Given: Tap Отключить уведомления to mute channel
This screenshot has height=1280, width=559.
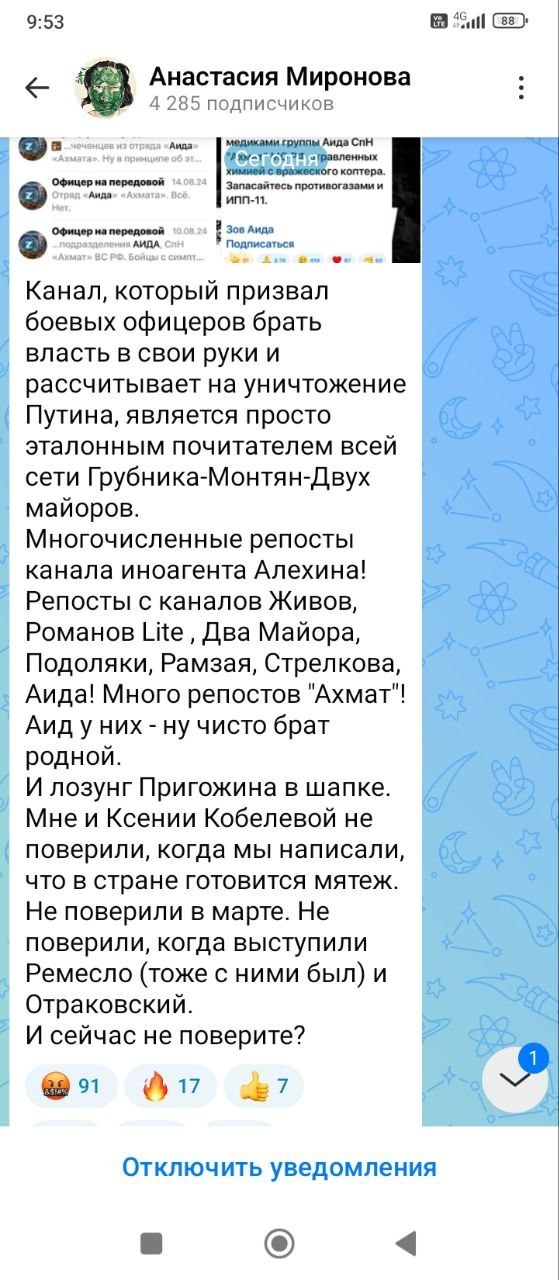Looking at the screenshot, I should [x=279, y=1167].
